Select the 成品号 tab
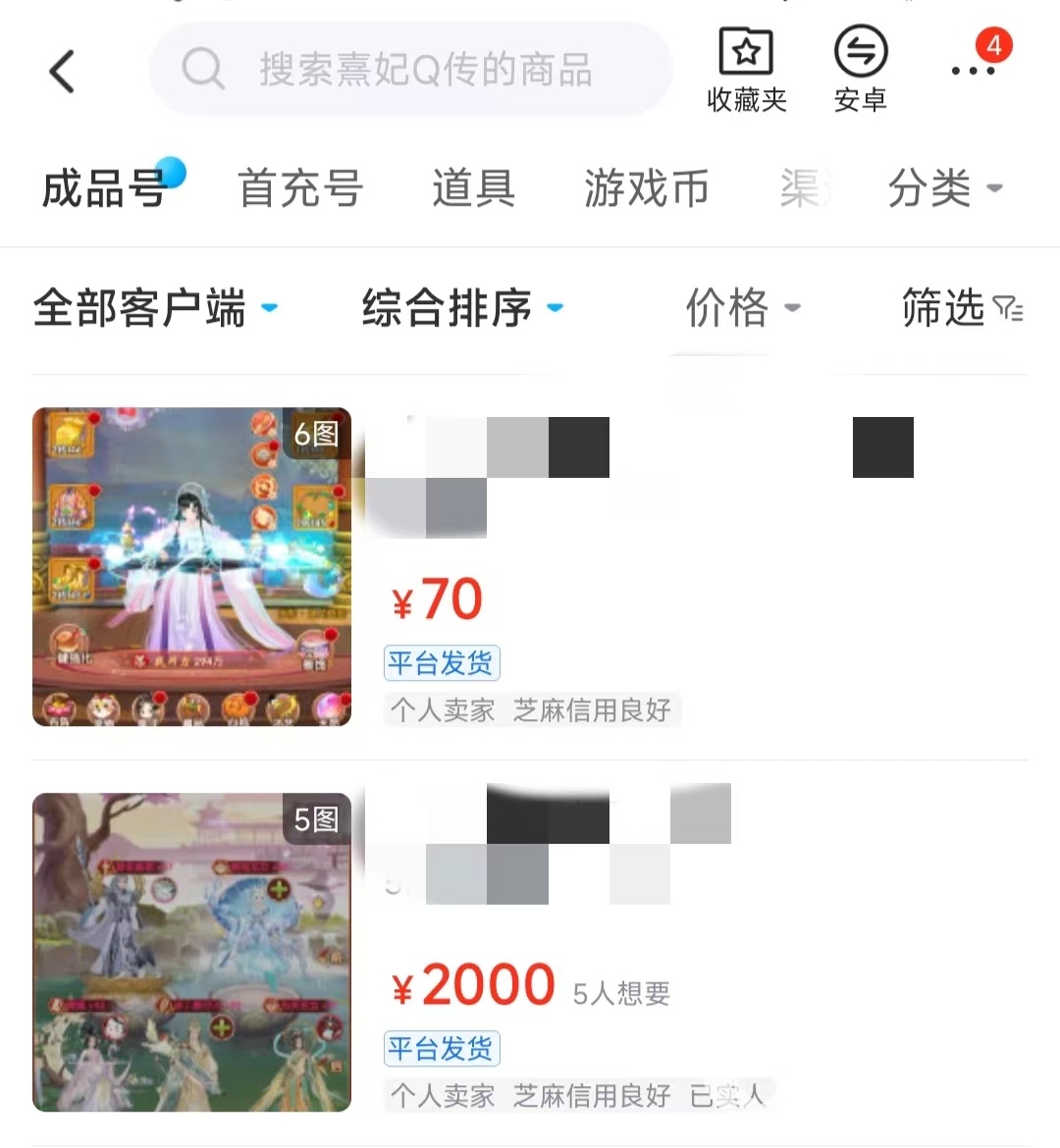This screenshot has width=1060, height=1148. [104, 187]
